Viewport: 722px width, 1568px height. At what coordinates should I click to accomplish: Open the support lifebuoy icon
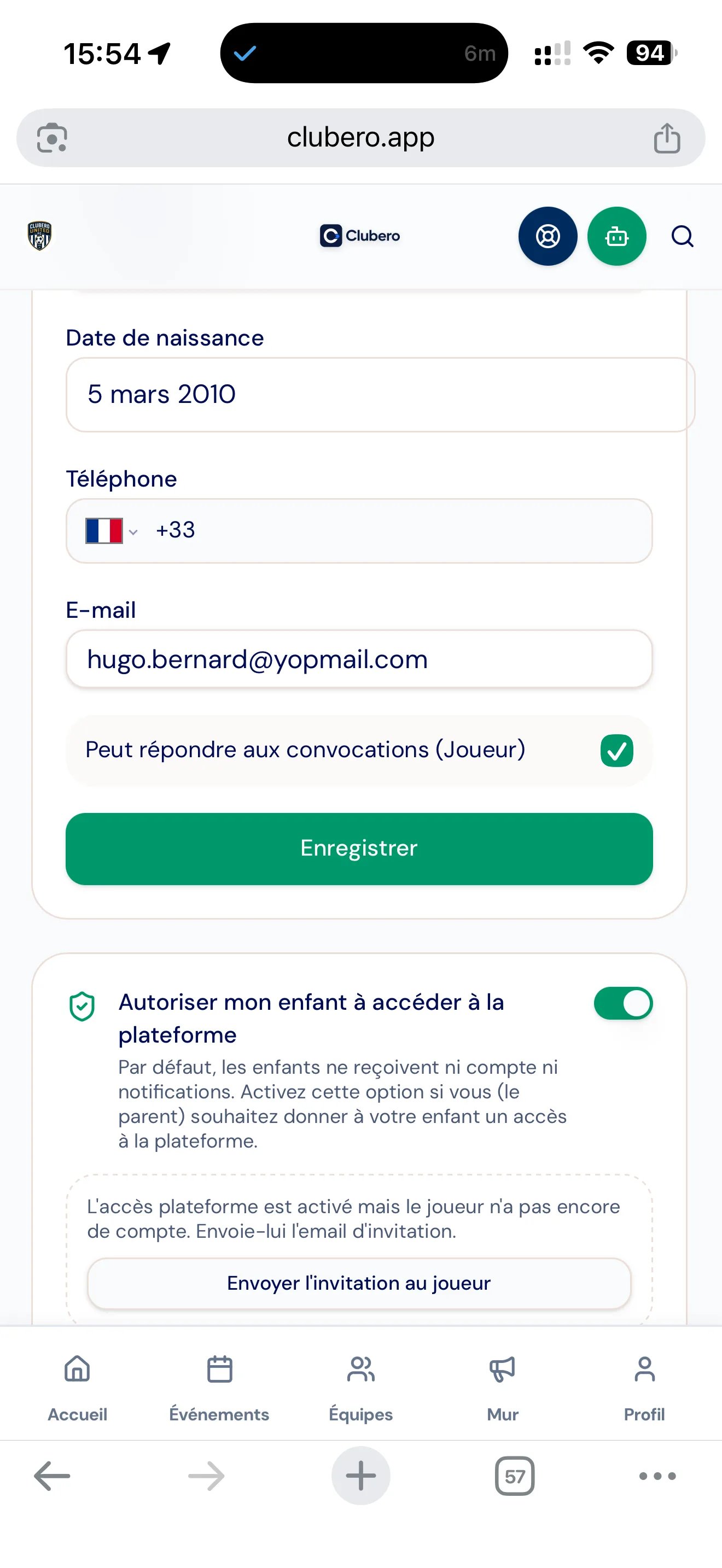pyautogui.click(x=548, y=236)
